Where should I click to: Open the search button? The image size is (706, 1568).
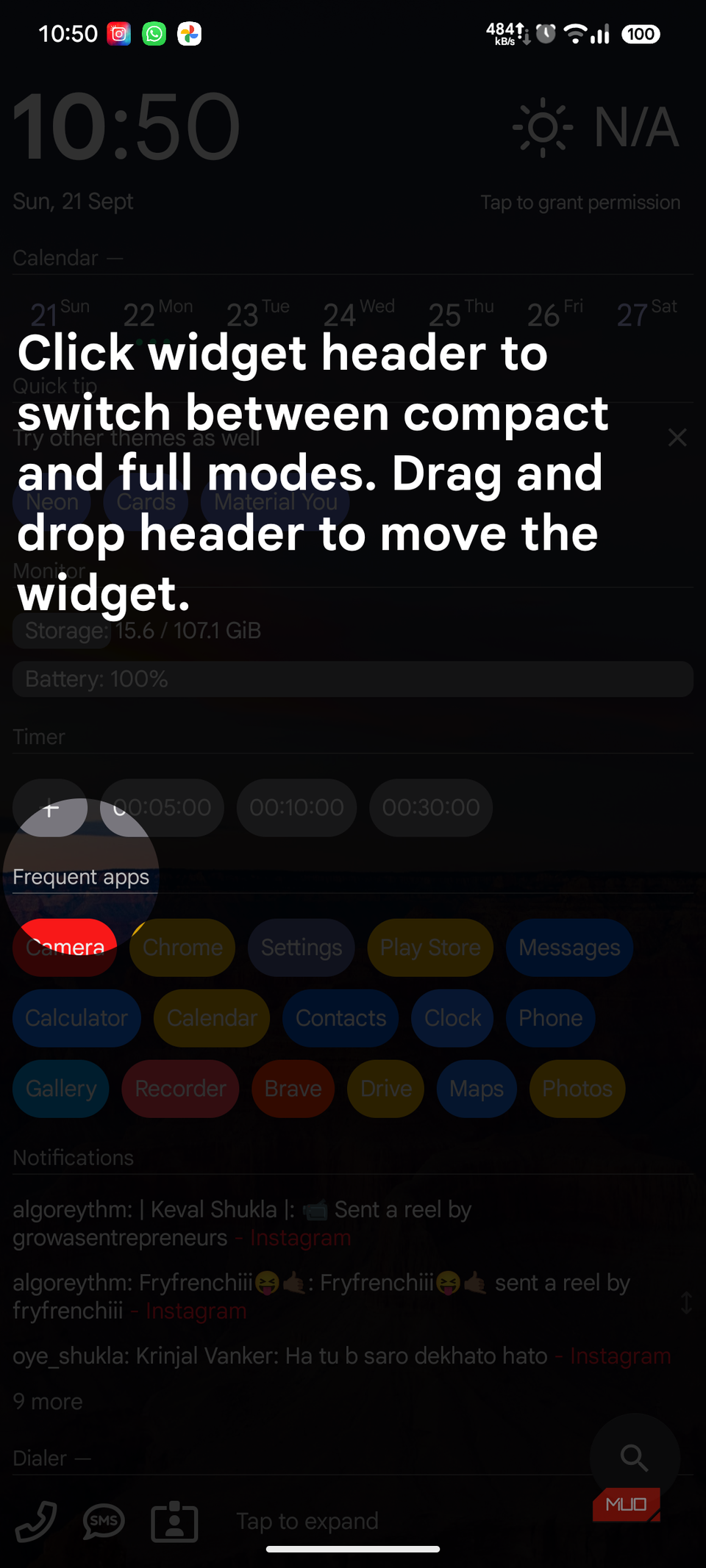(x=634, y=1457)
